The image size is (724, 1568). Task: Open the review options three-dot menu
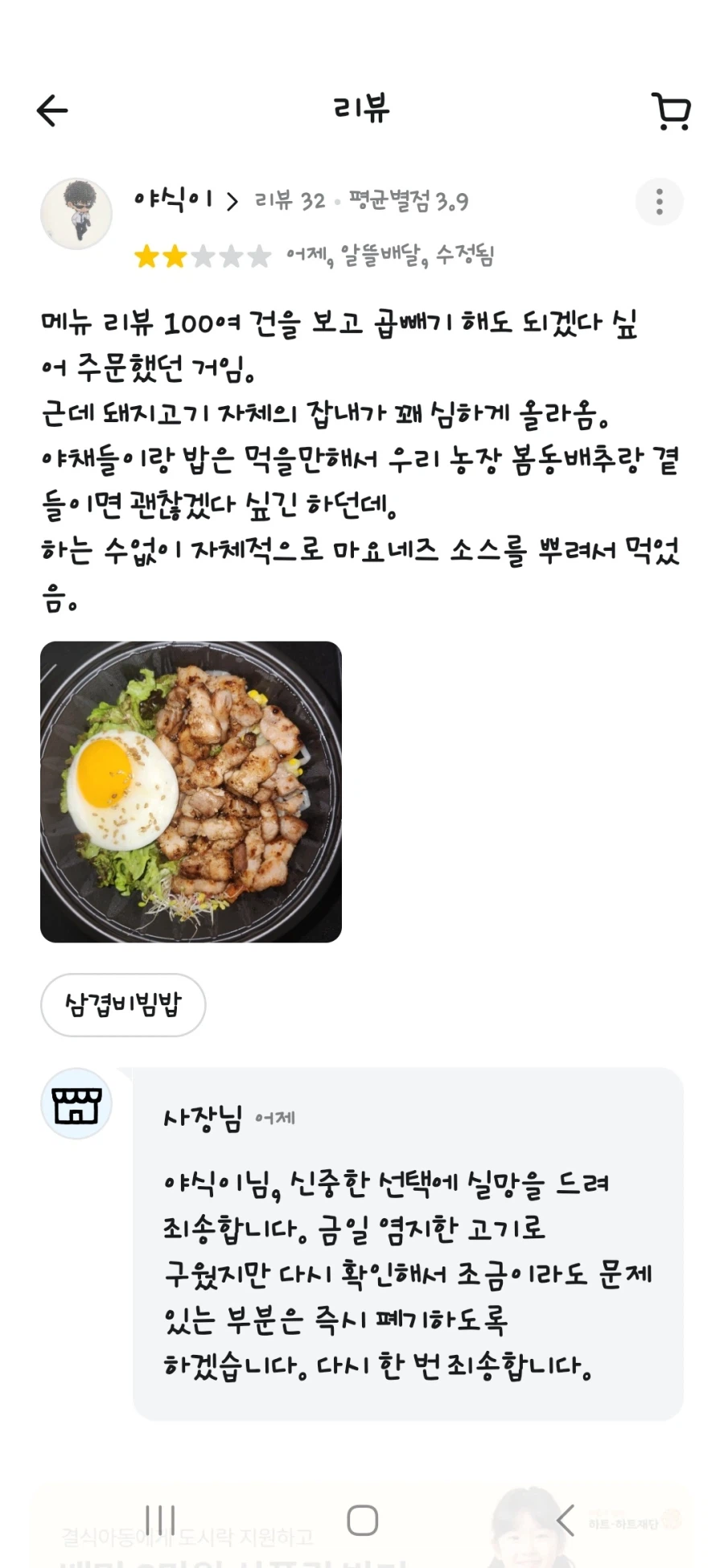point(660,202)
